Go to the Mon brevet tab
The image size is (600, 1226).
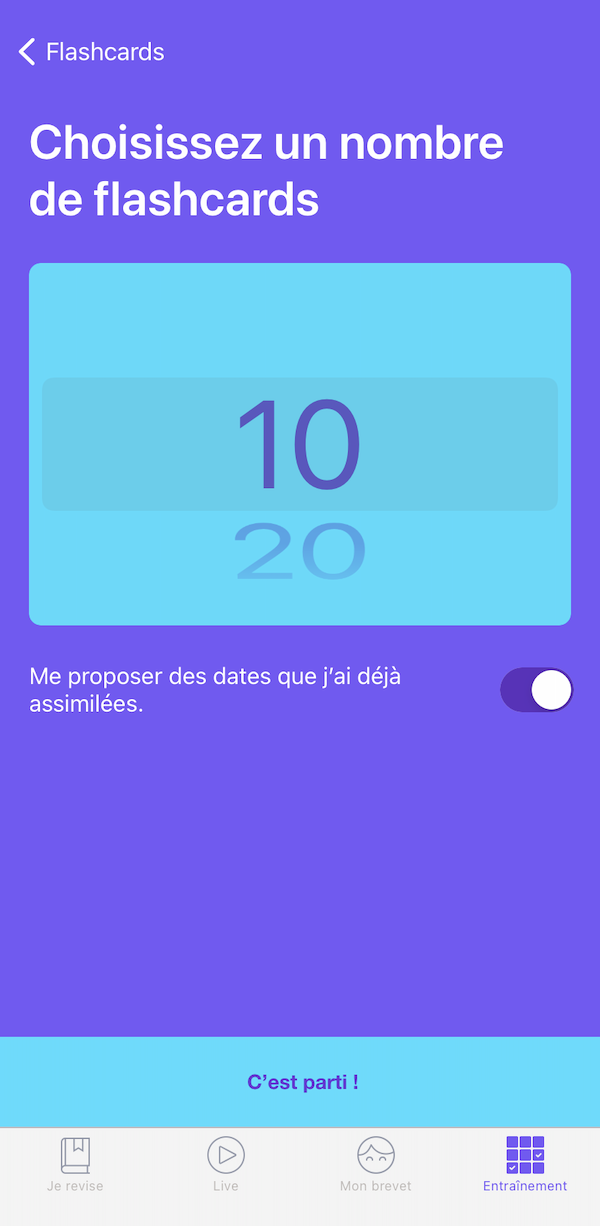coord(375,1165)
